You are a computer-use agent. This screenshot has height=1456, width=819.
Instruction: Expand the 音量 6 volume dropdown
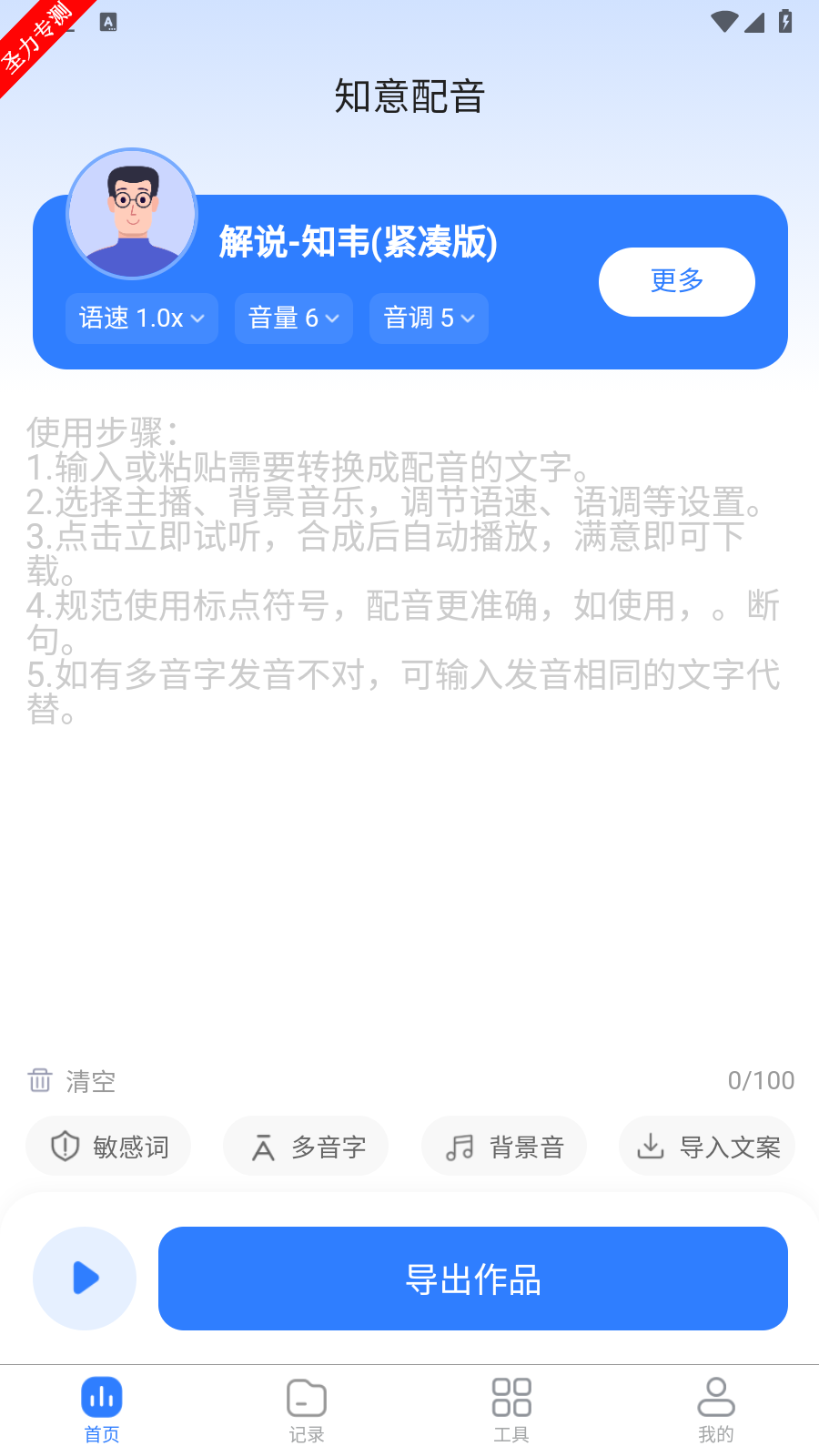coord(294,318)
